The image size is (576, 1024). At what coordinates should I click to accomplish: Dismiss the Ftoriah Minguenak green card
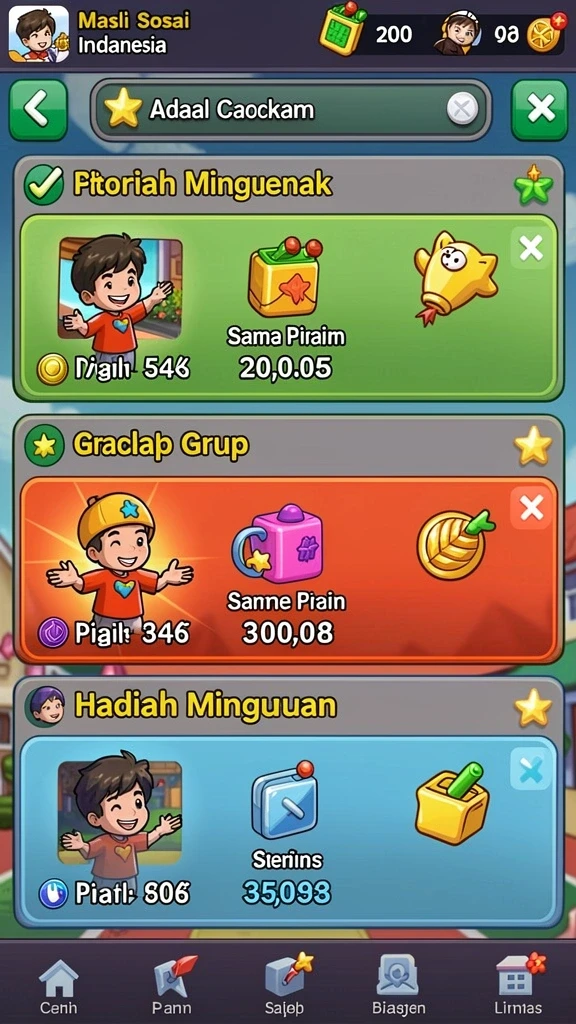(530, 248)
